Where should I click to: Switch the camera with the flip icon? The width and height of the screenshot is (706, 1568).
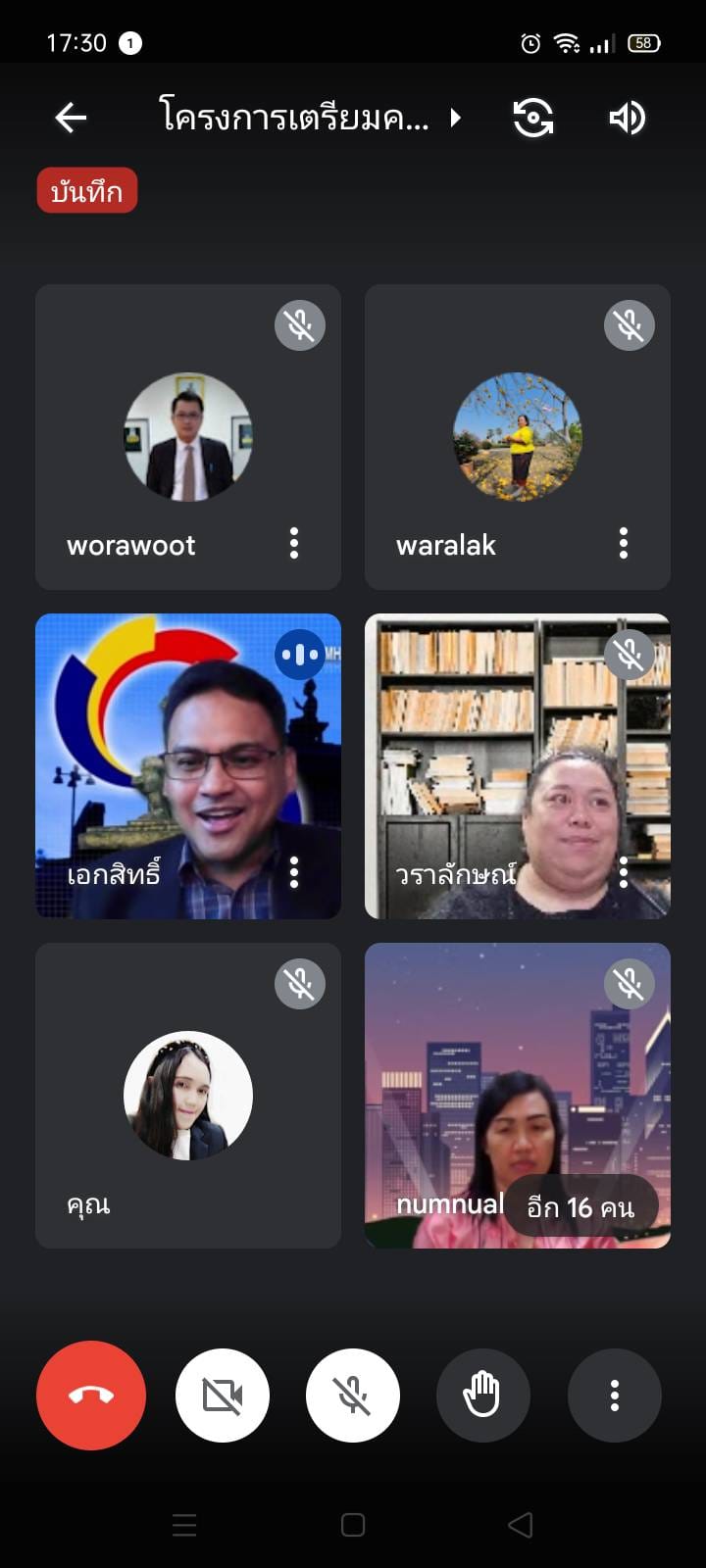tap(533, 118)
